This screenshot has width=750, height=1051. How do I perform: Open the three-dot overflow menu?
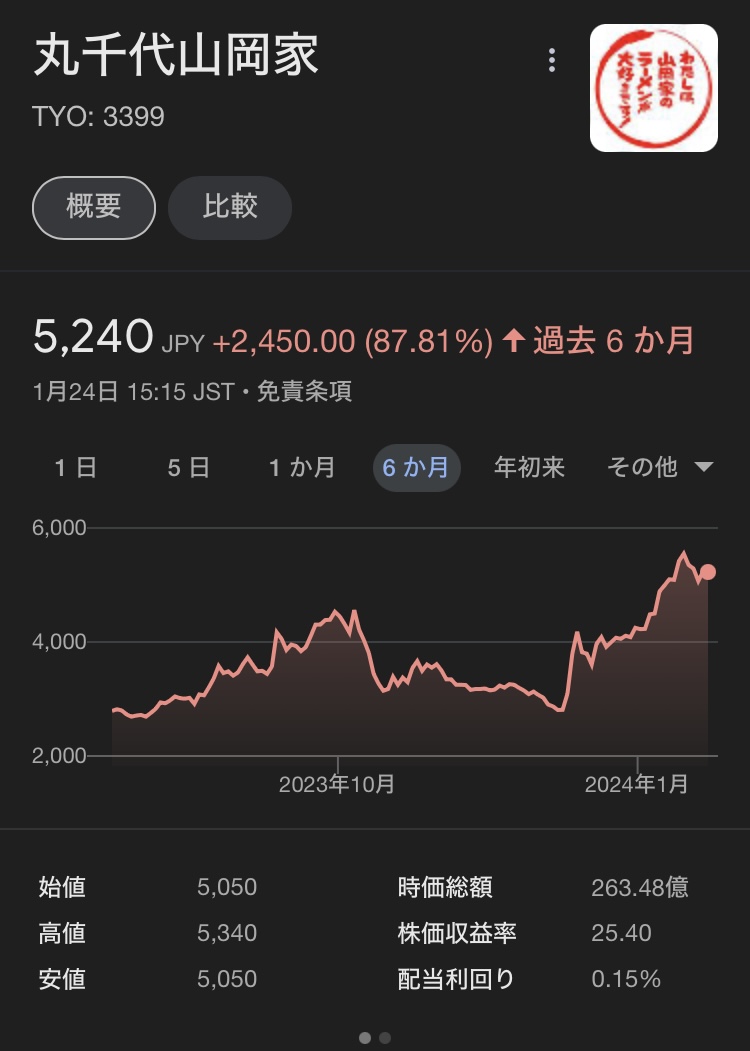point(552,61)
